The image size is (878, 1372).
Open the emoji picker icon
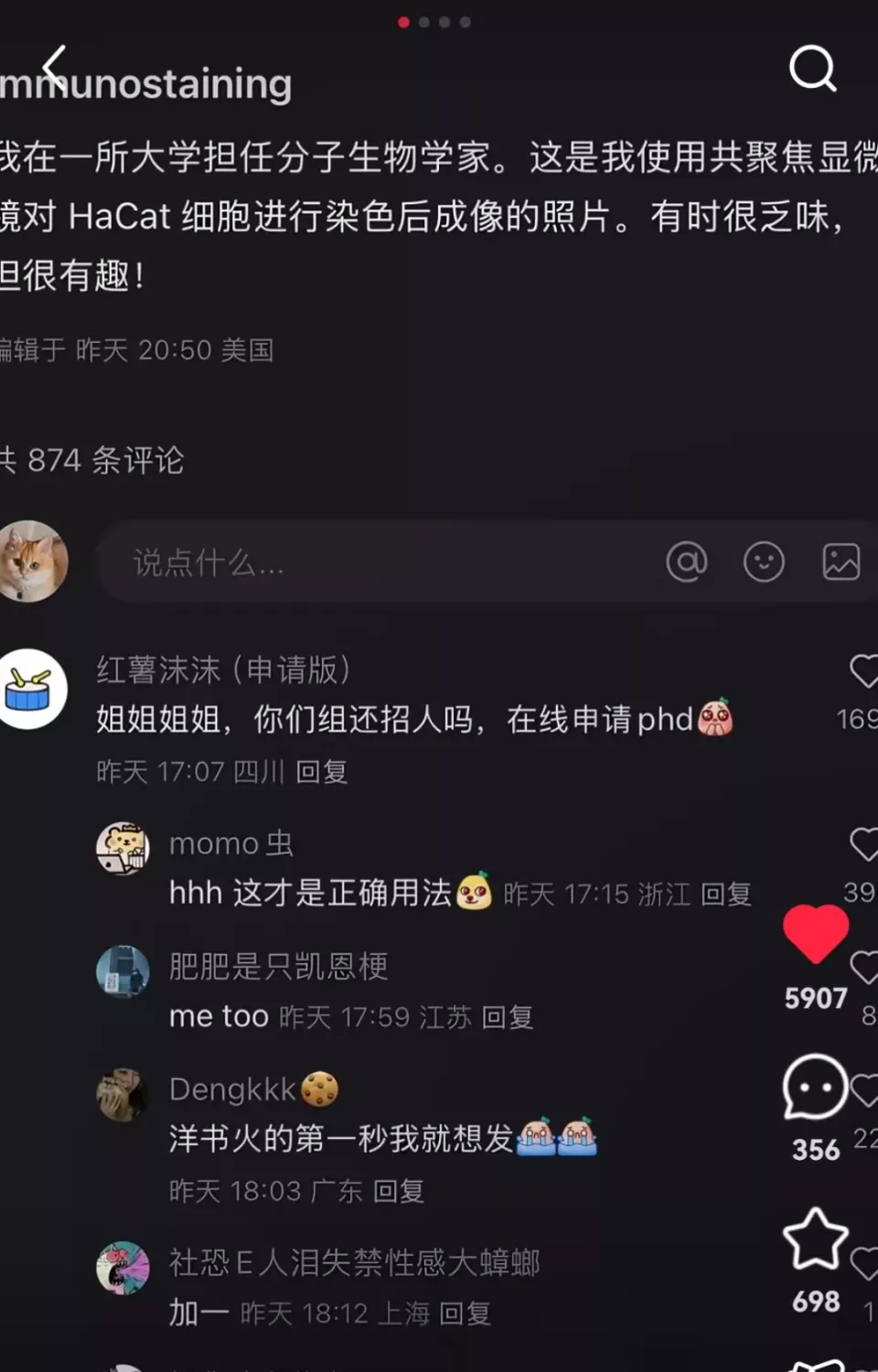pyautogui.click(x=764, y=562)
